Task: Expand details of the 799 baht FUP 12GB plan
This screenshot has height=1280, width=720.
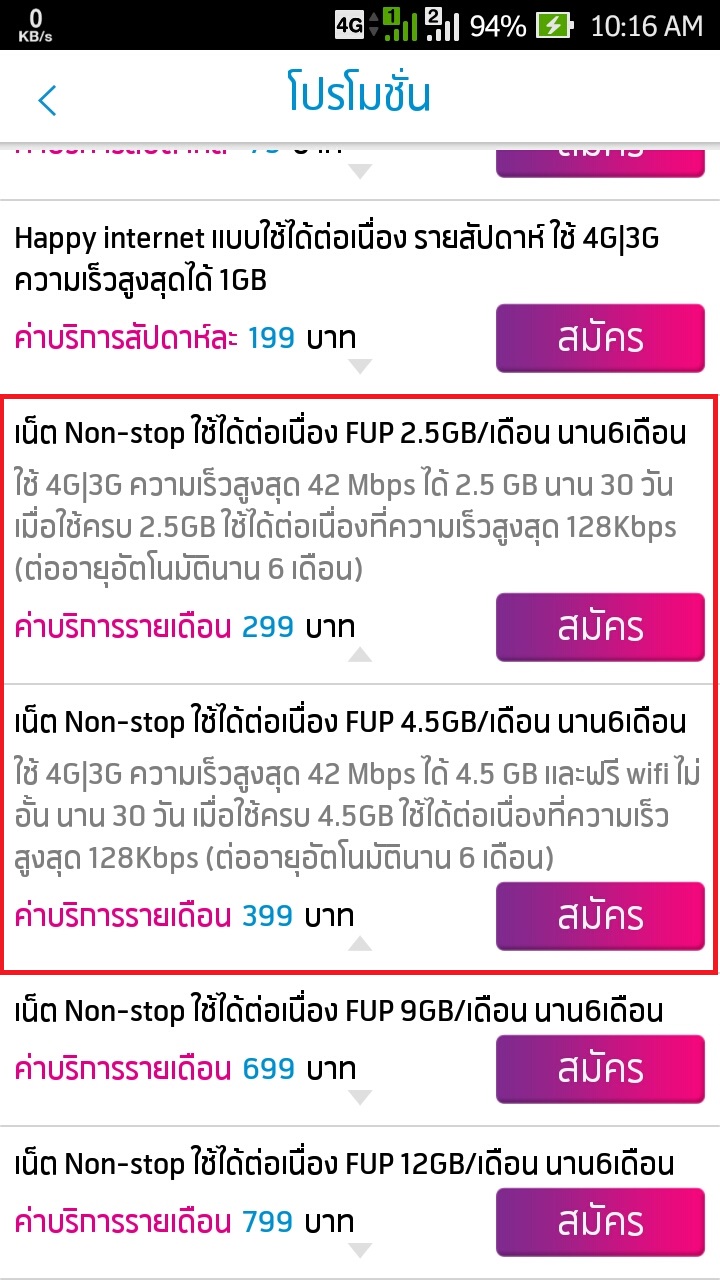Action: (x=360, y=1250)
